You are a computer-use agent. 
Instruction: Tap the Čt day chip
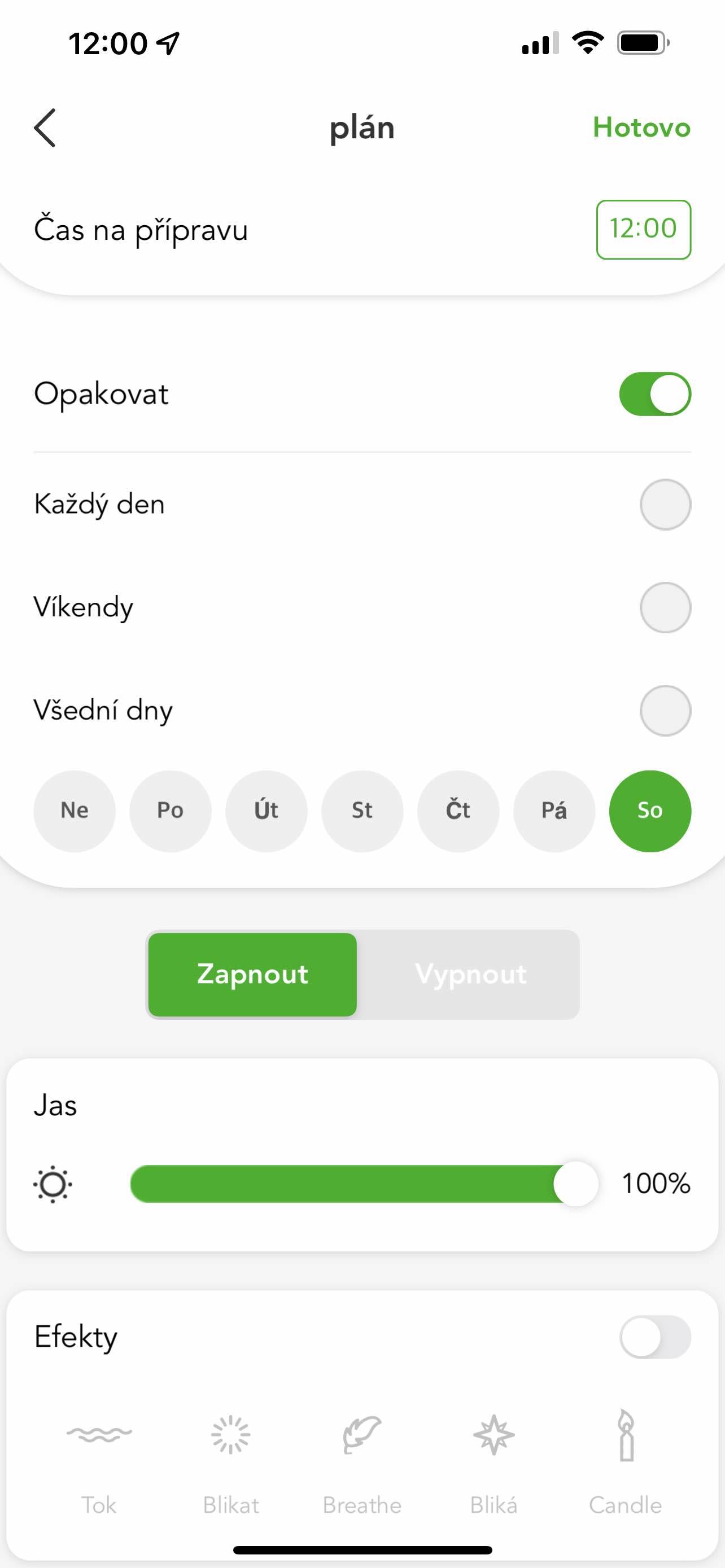458,811
